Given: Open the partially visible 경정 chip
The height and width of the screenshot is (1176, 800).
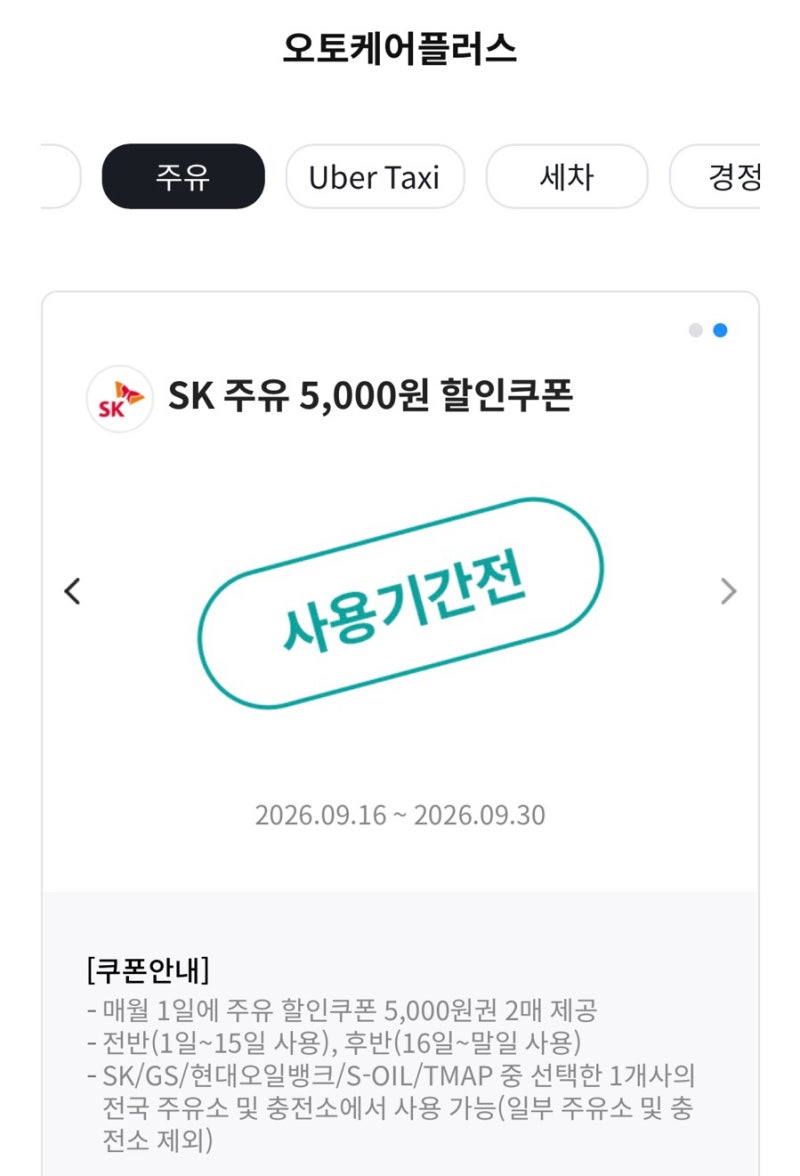Looking at the screenshot, I should point(715,176).
